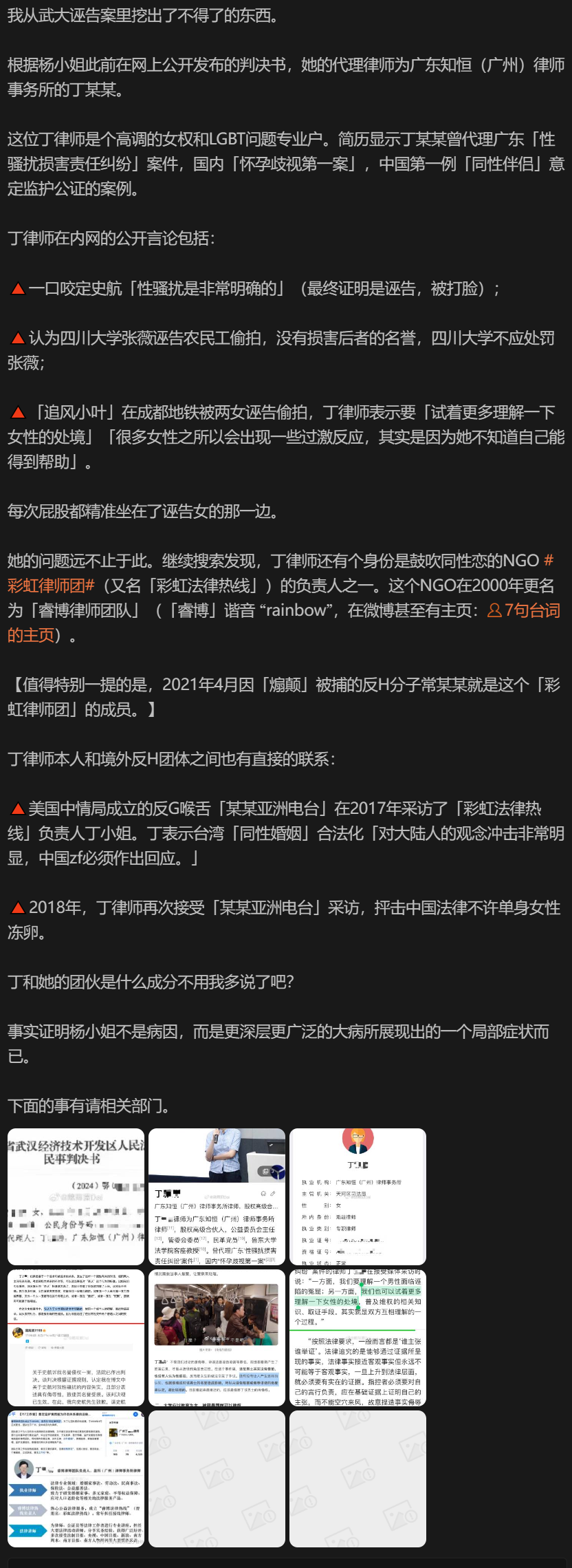Open the lawyer license profile image with avatar

coord(357,1196)
